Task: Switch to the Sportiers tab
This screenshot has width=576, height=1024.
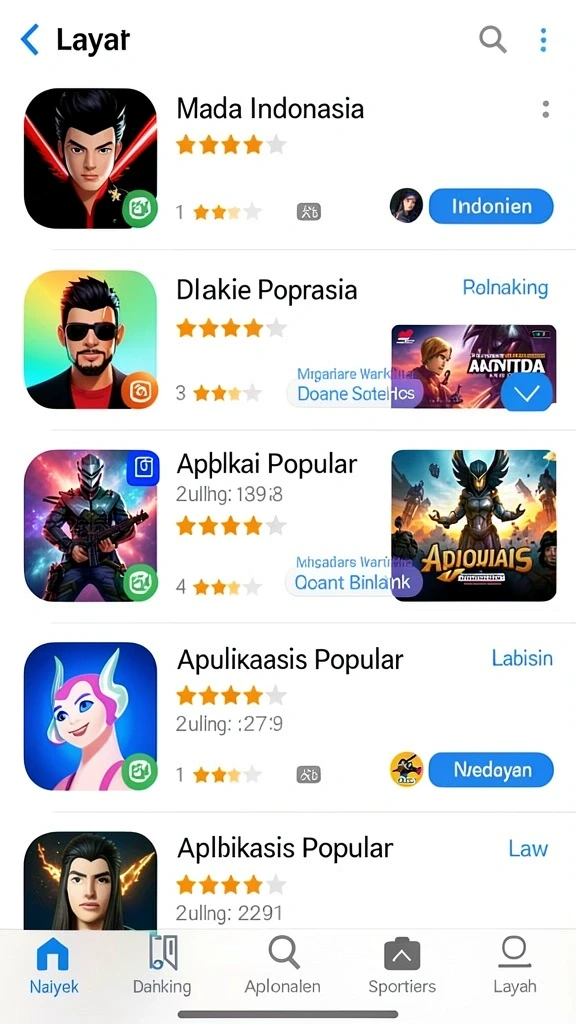Action: pyautogui.click(x=402, y=967)
